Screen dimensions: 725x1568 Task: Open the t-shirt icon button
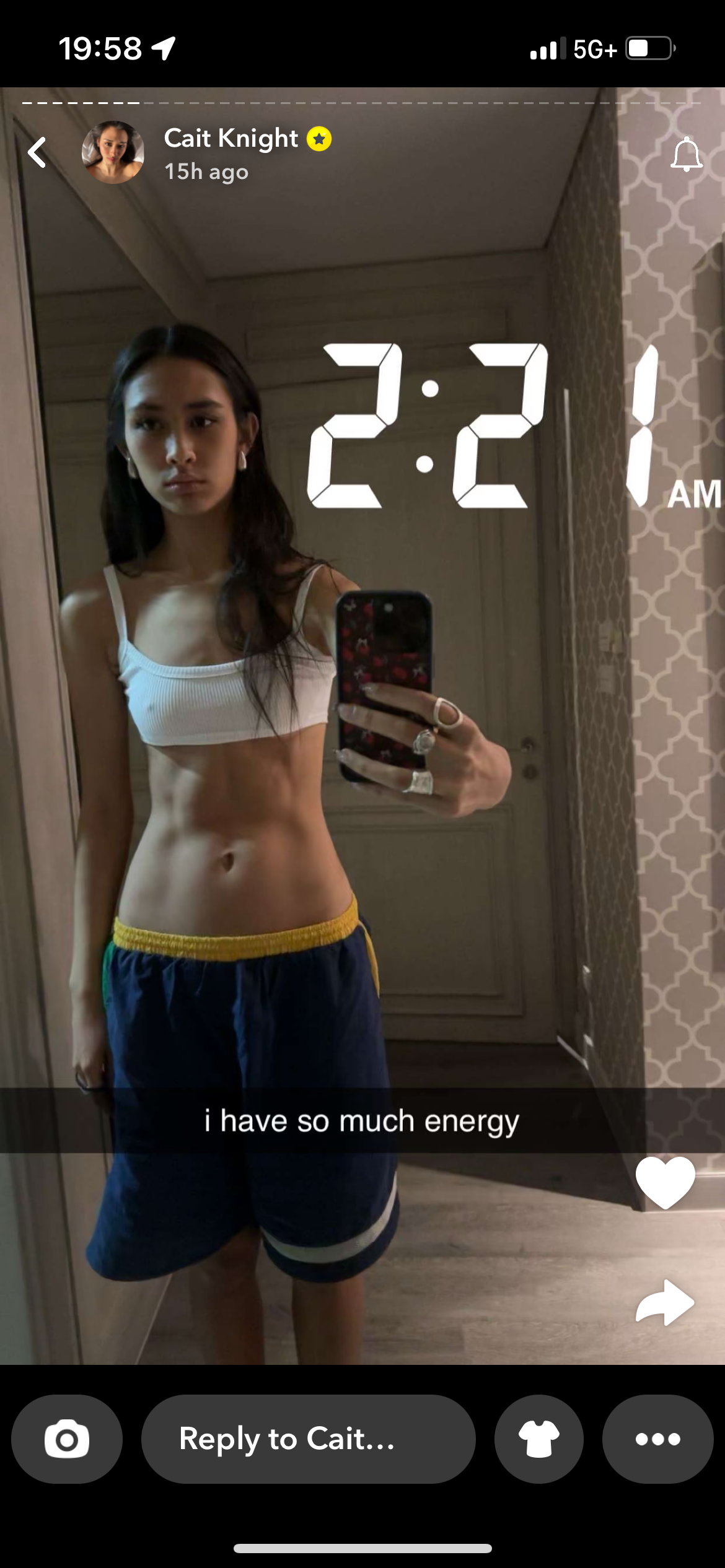[x=538, y=1439]
